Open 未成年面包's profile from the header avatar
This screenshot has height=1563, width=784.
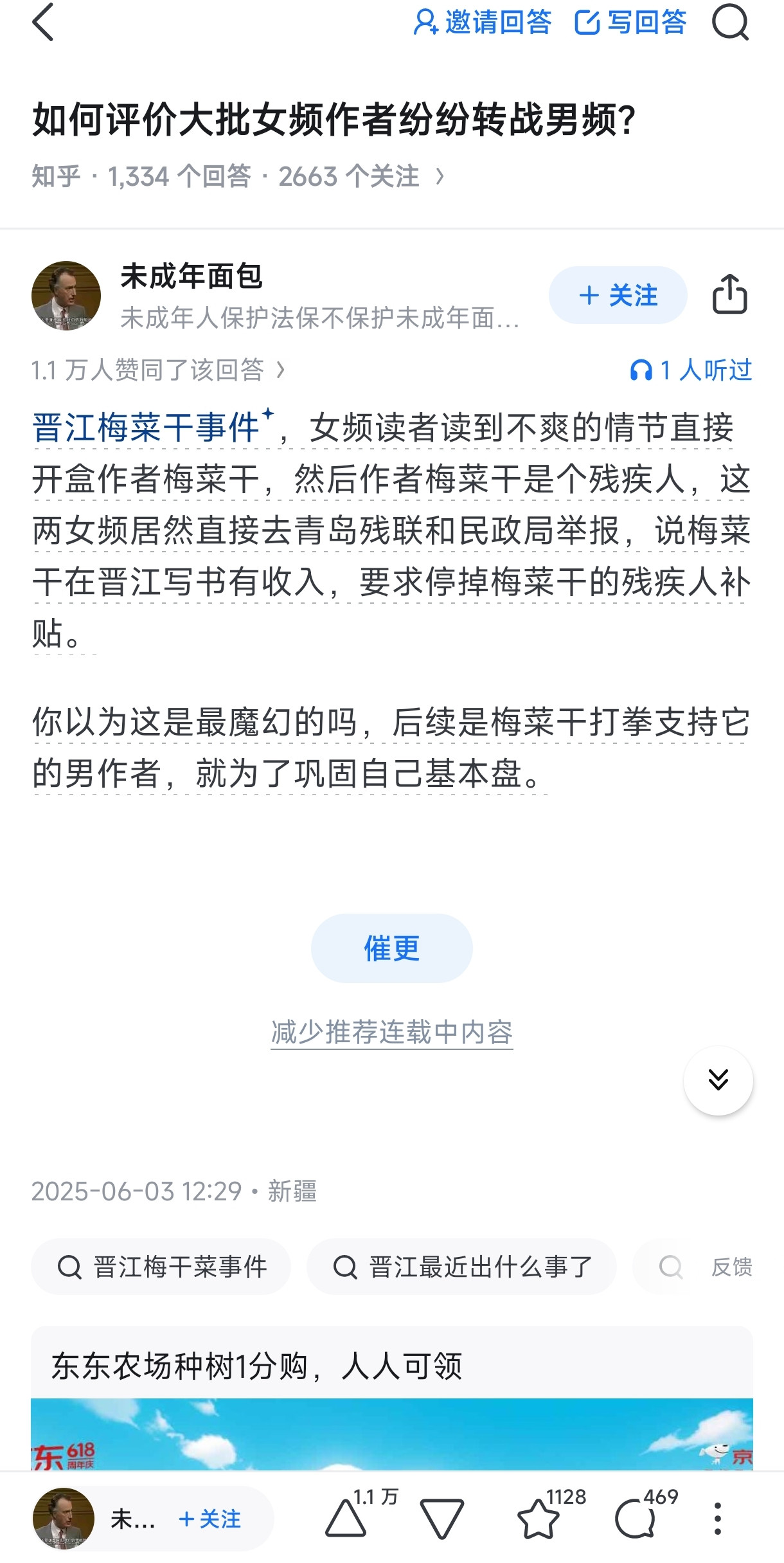66,296
